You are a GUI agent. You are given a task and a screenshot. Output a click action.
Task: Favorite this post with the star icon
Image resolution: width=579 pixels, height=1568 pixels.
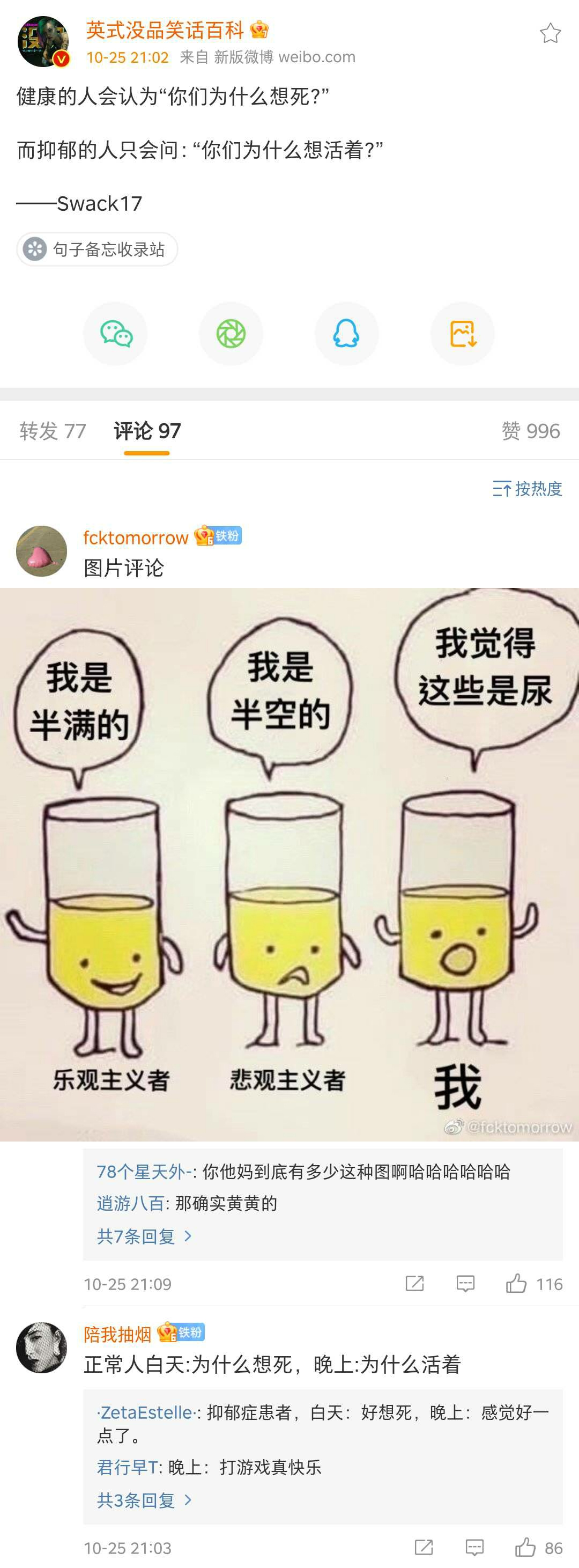coord(550,33)
